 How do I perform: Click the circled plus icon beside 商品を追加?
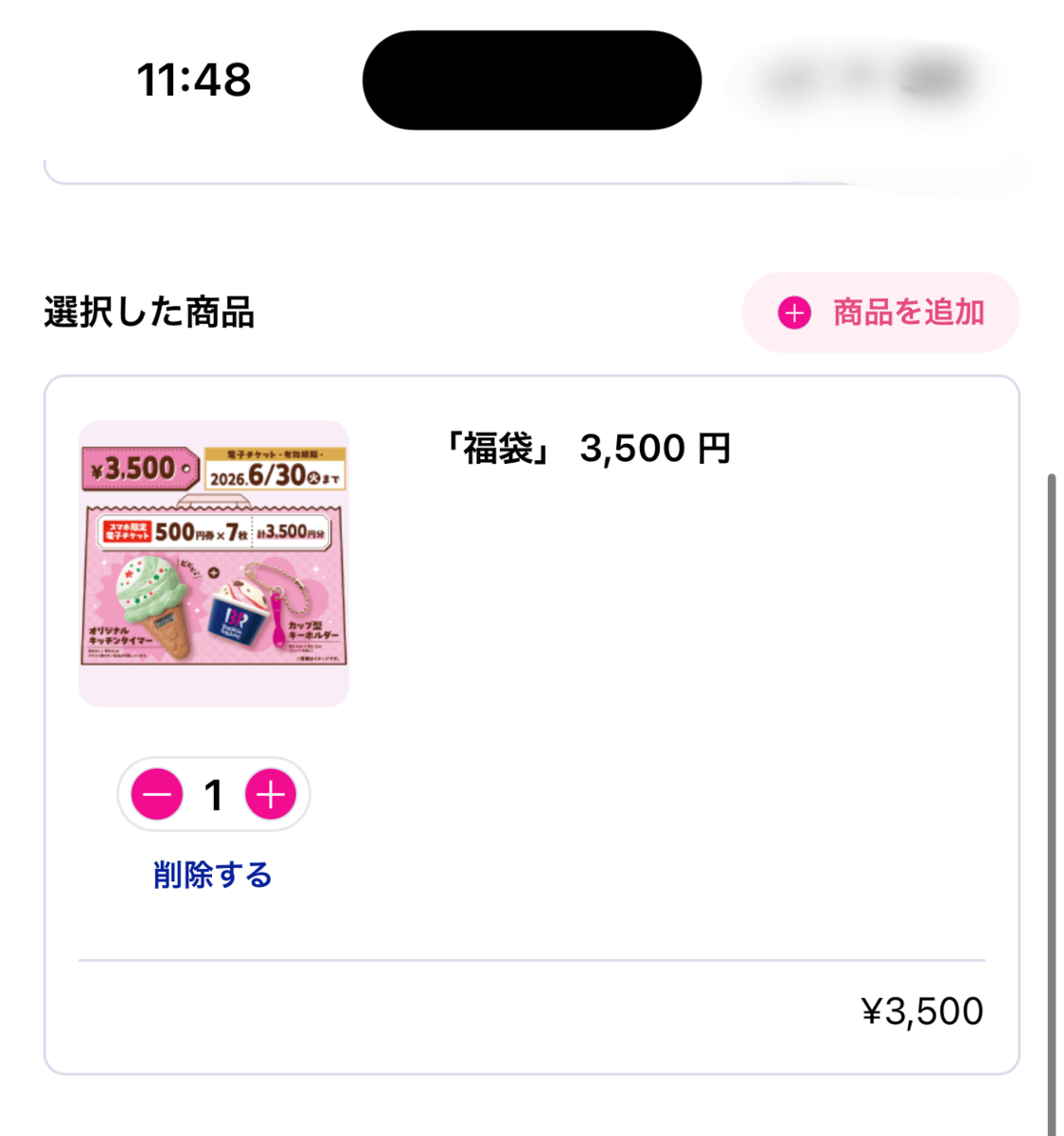pos(792,311)
